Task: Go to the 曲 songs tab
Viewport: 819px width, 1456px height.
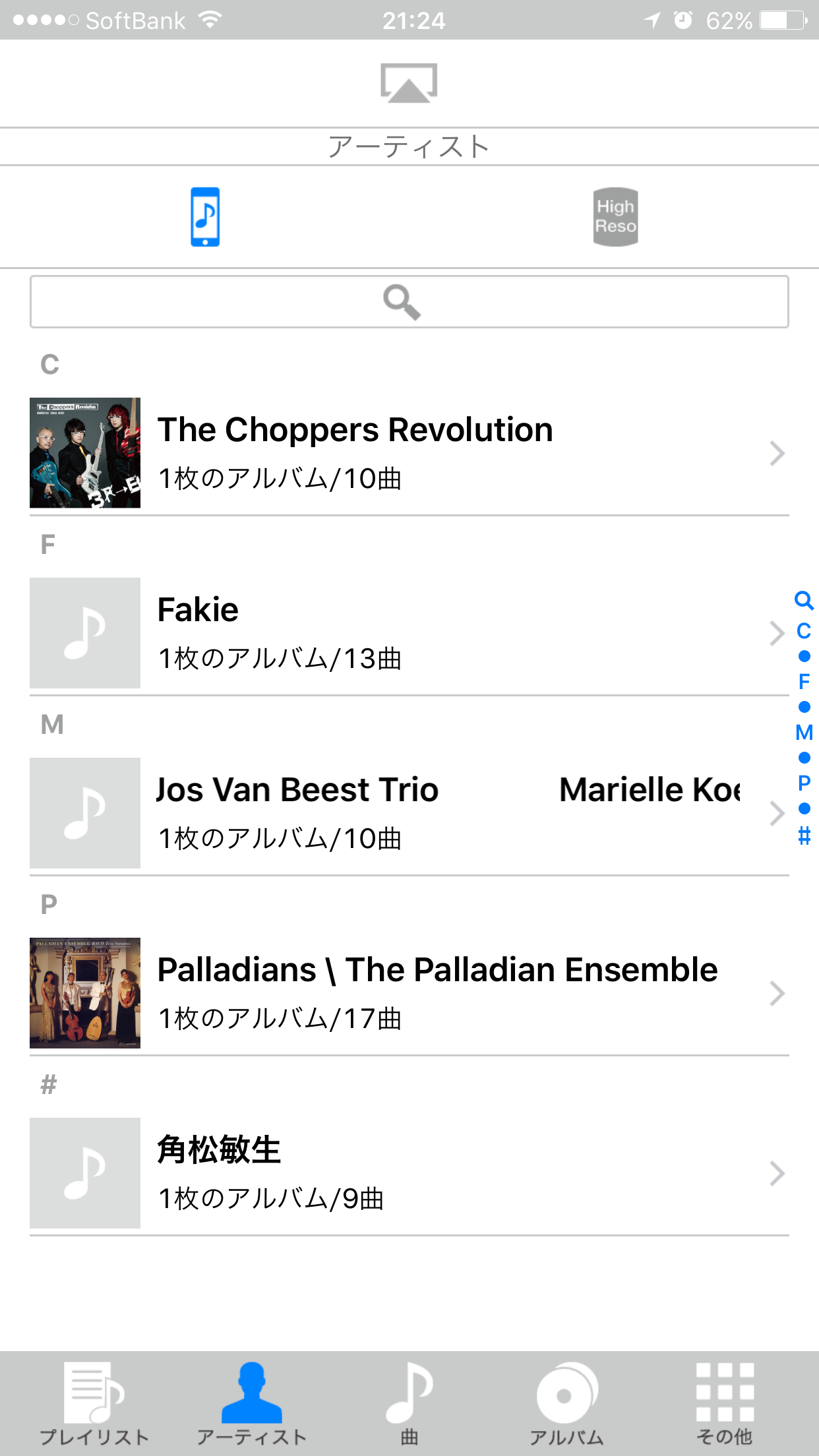Action: tap(409, 1403)
